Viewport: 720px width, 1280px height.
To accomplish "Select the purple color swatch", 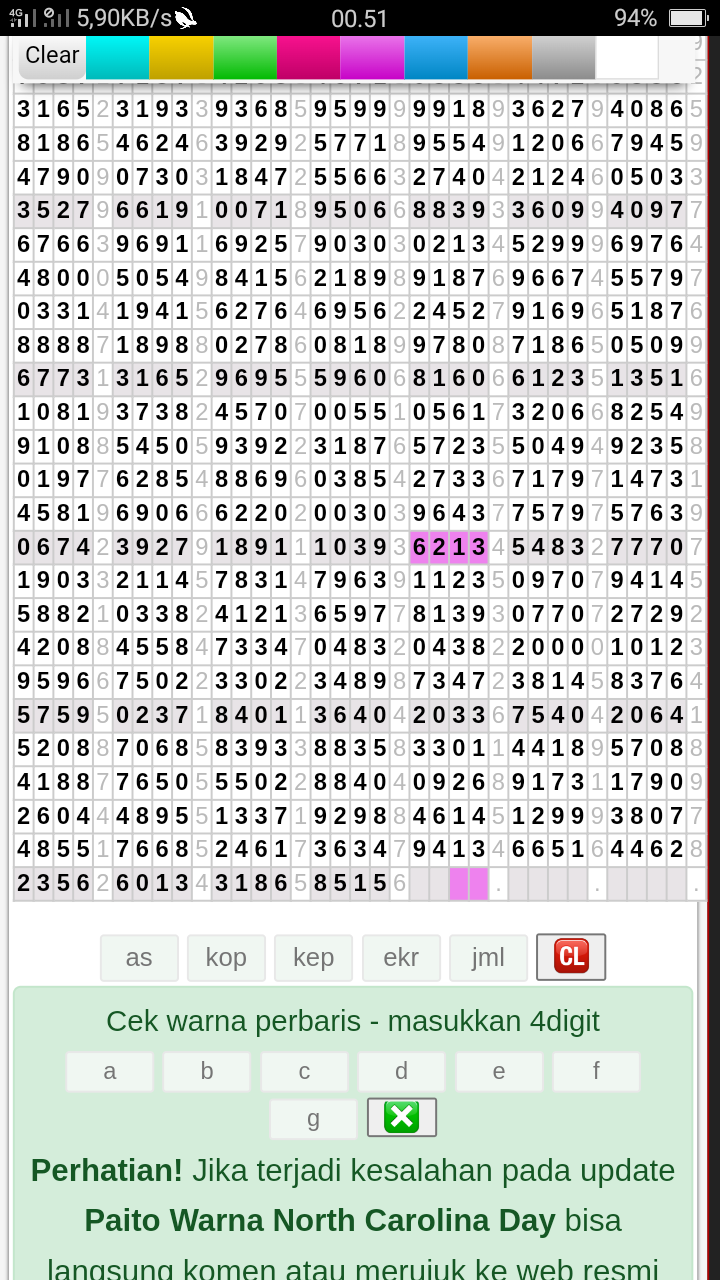I will pyautogui.click(x=372, y=57).
